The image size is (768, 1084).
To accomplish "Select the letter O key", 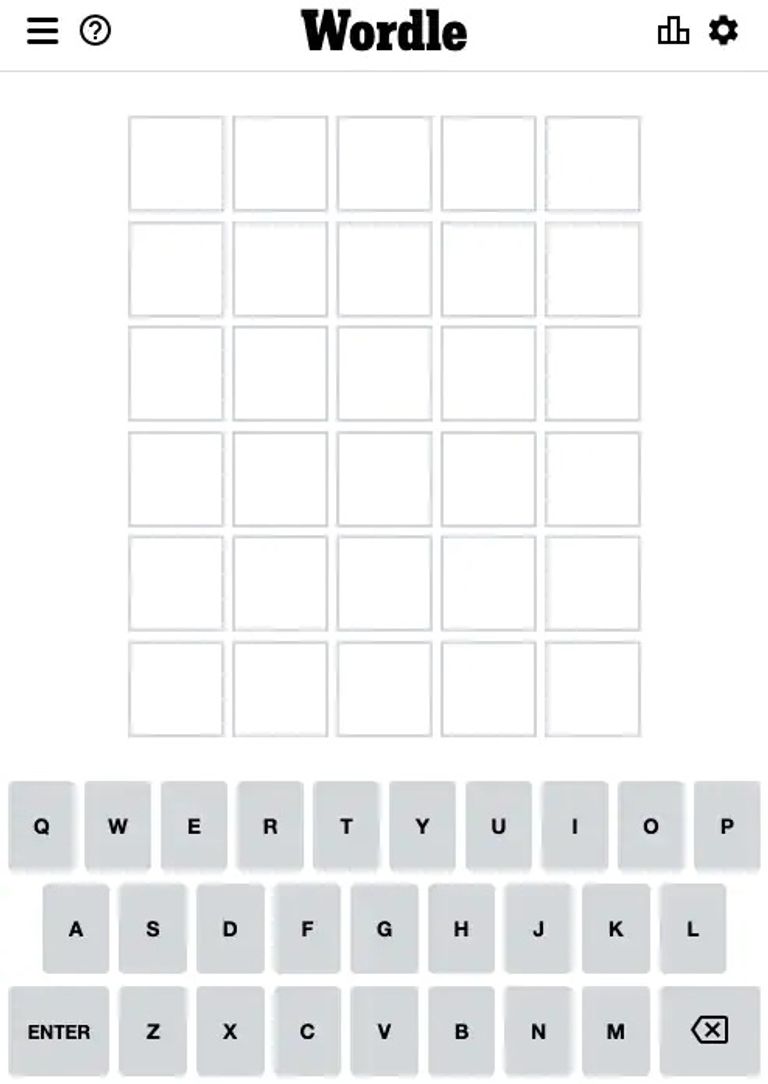I will (651, 826).
